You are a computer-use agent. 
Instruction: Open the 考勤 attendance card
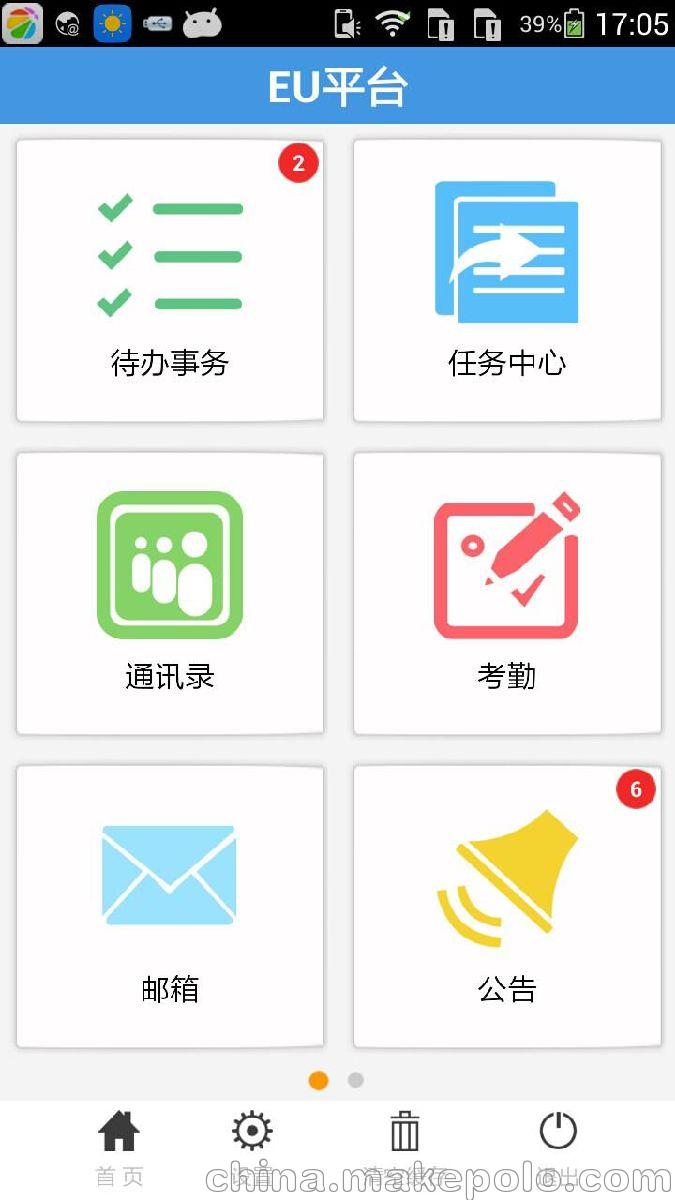point(507,594)
